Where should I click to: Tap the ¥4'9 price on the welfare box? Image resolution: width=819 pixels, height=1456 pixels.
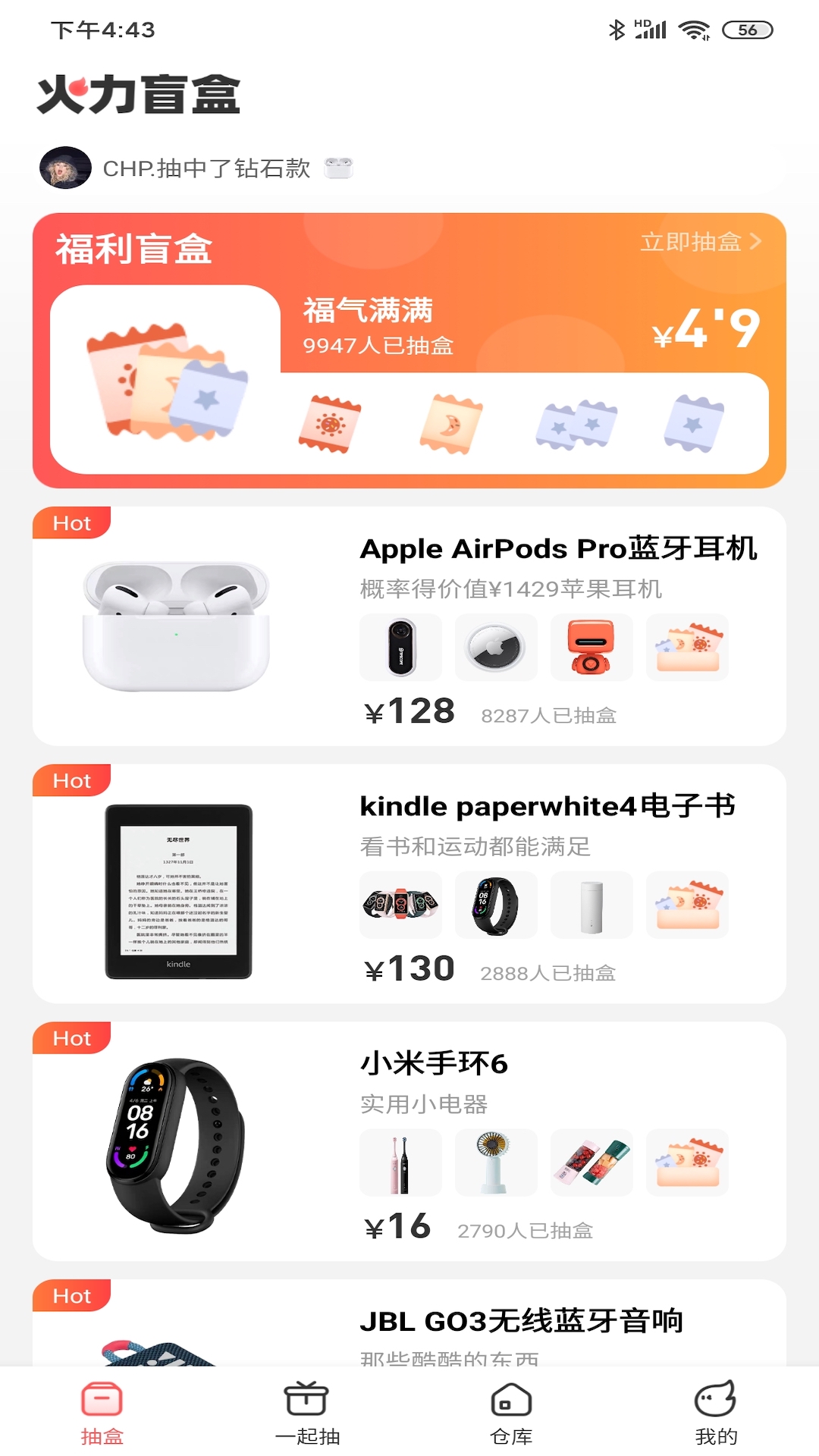pos(707,334)
